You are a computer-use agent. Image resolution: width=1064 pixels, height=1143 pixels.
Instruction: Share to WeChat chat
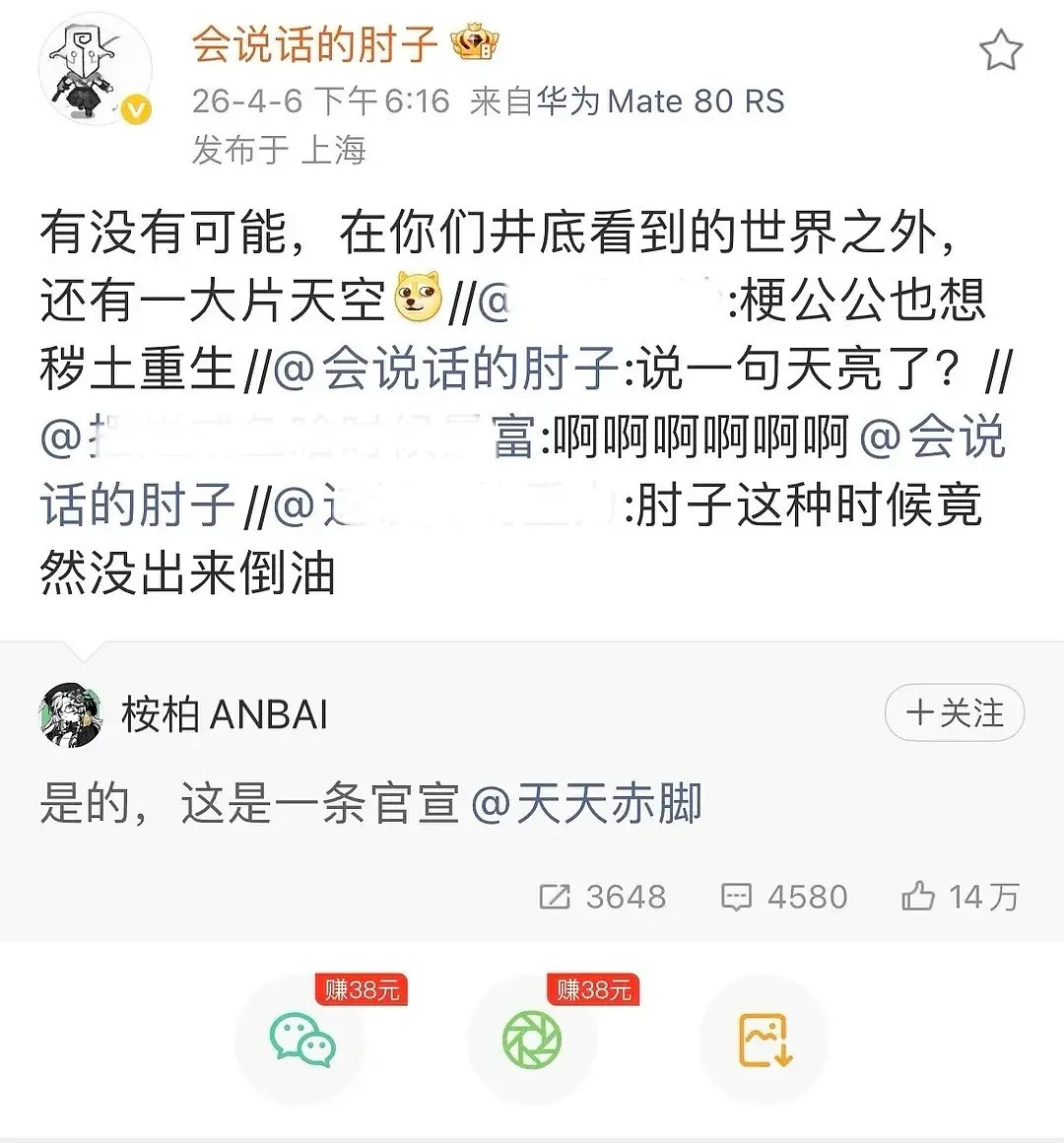pyautogui.click(x=302, y=1040)
